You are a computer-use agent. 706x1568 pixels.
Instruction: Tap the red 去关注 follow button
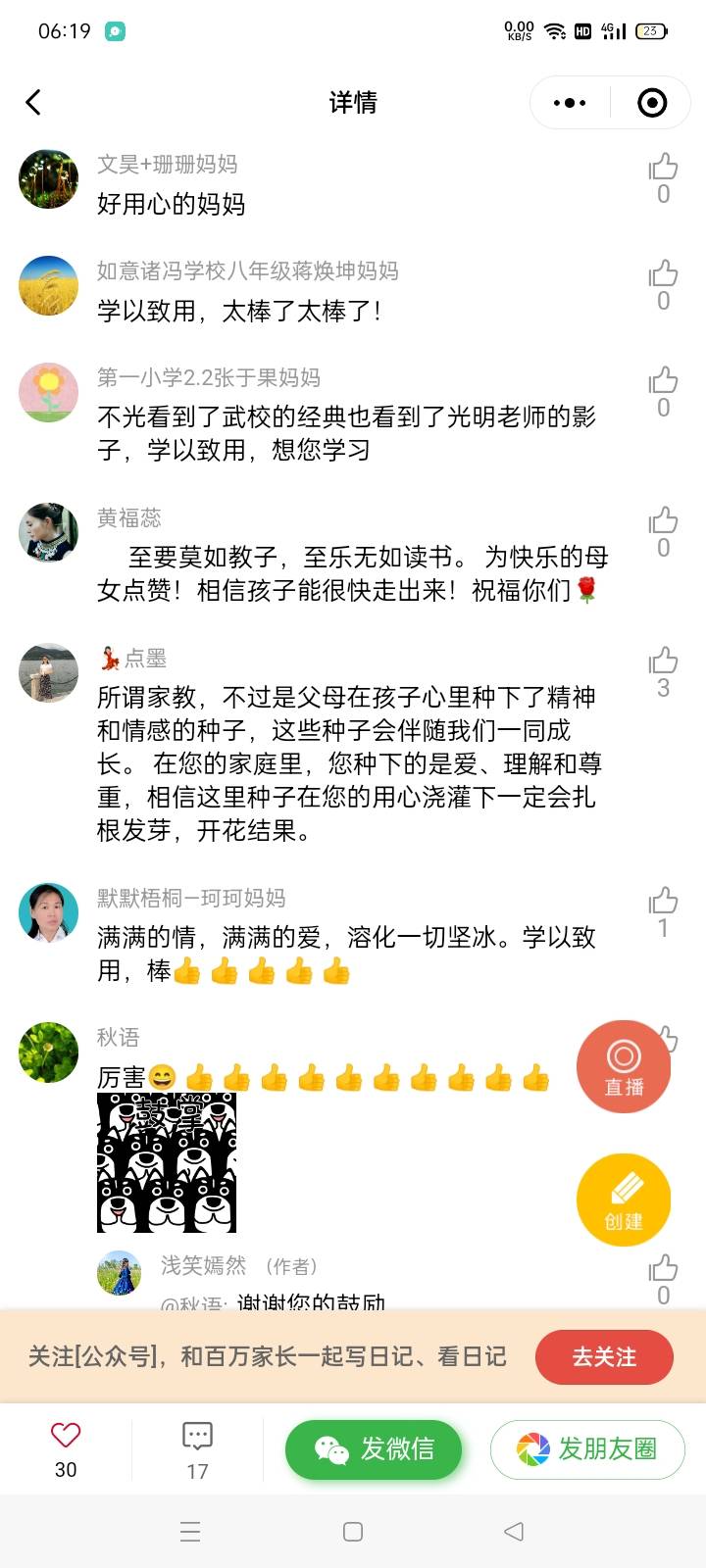(604, 1357)
